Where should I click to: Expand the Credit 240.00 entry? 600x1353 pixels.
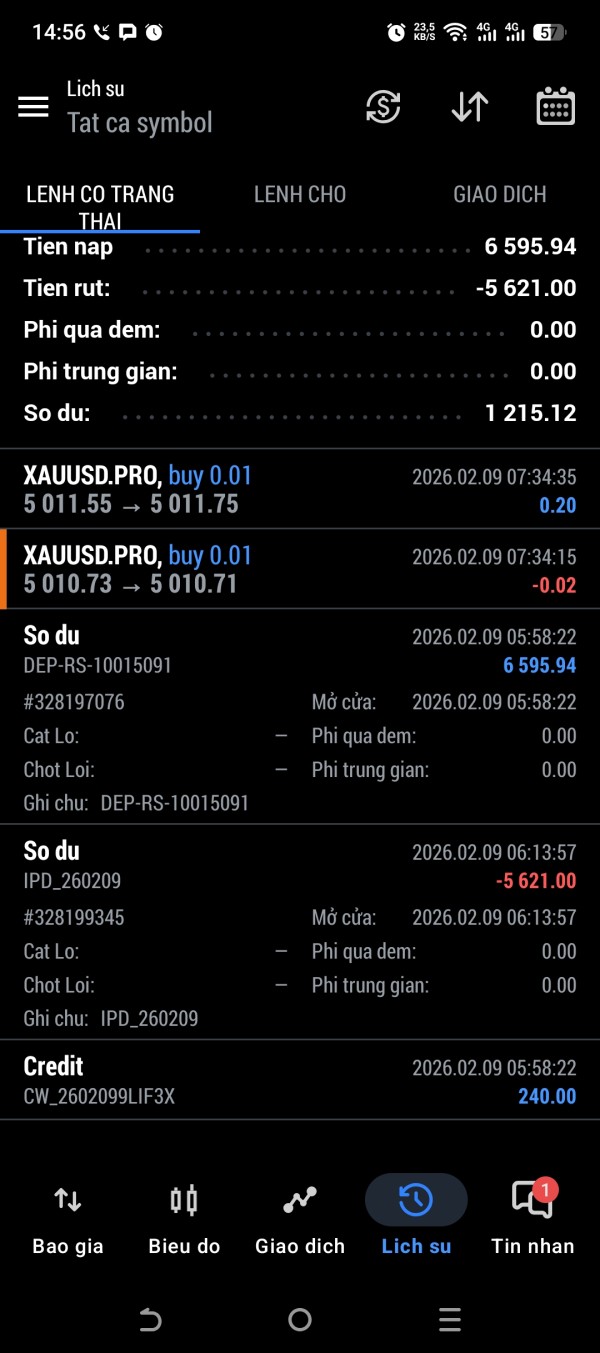point(300,1080)
